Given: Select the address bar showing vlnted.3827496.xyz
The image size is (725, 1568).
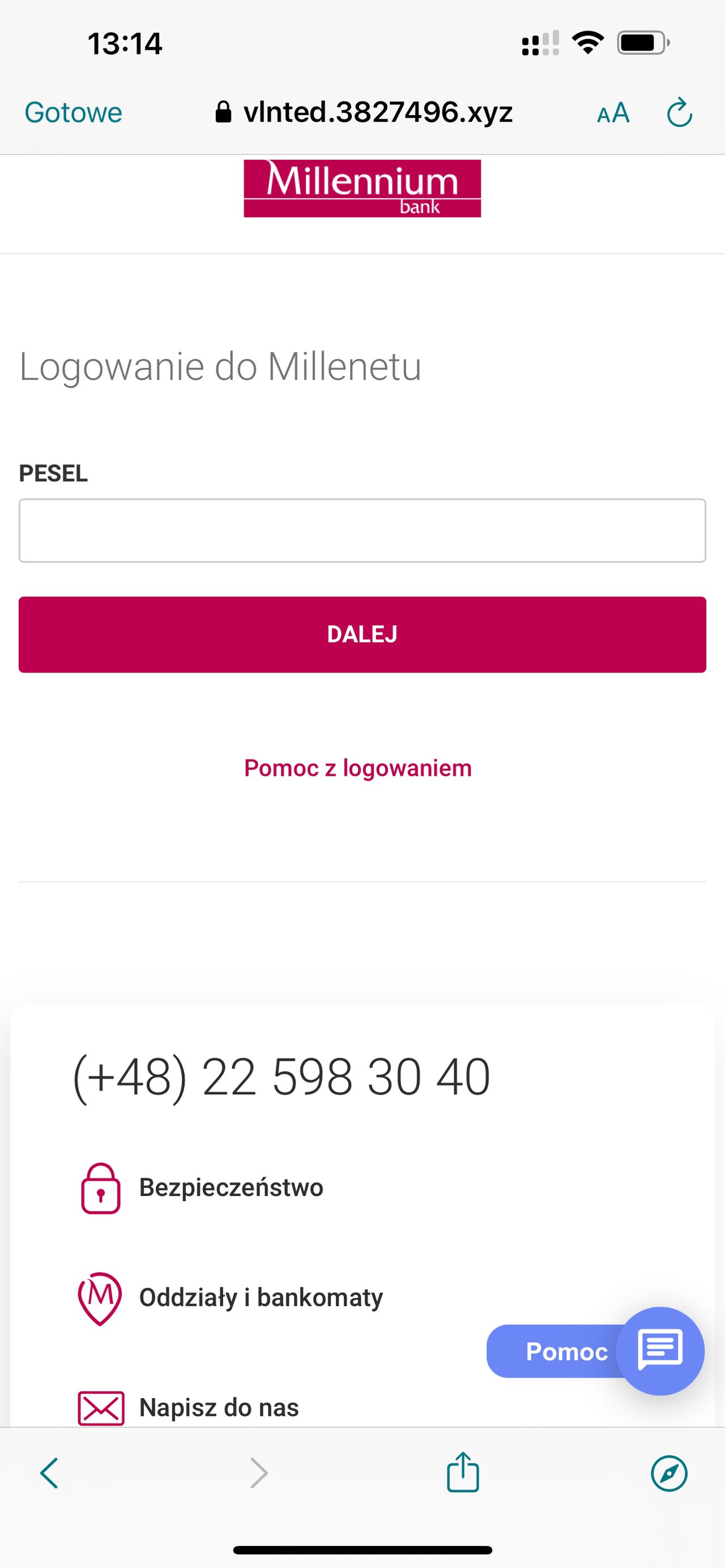Looking at the screenshot, I should point(377,112).
